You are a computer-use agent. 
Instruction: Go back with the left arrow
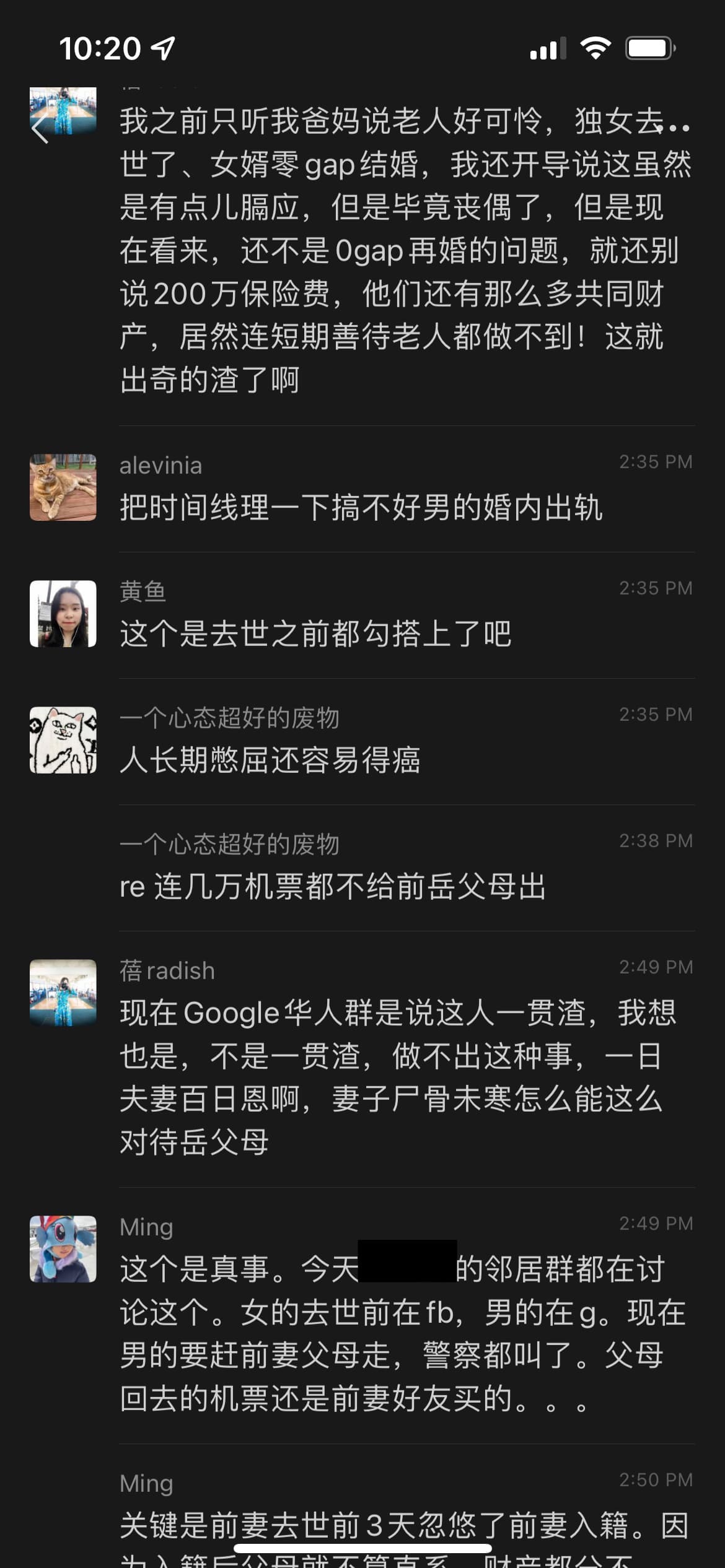click(x=41, y=130)
